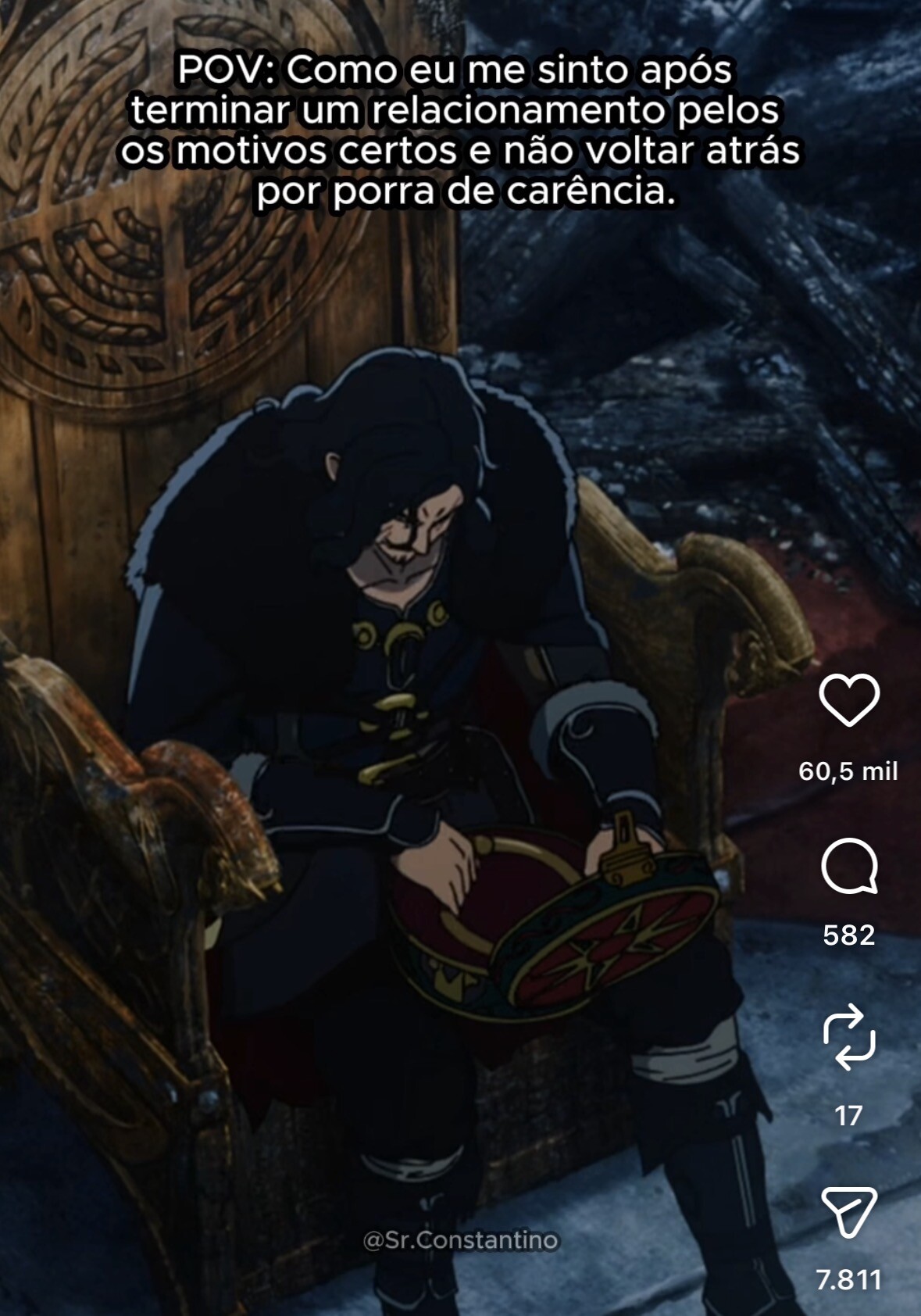Screen dimensions: 921x1316
Task: Like this video with the heart icon
Action: tap(849, 699)
